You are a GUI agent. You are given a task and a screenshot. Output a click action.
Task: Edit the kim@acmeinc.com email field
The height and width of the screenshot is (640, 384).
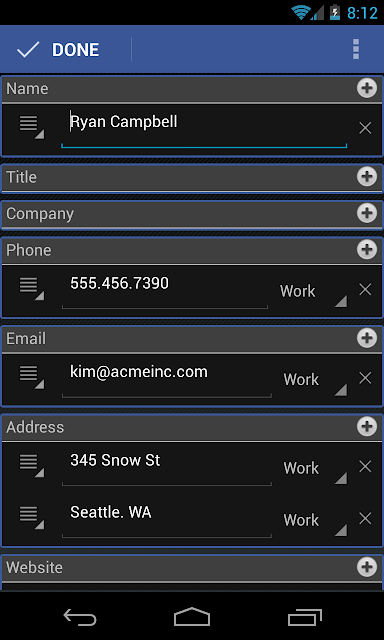pyautogui.click(x=166, y=378)
